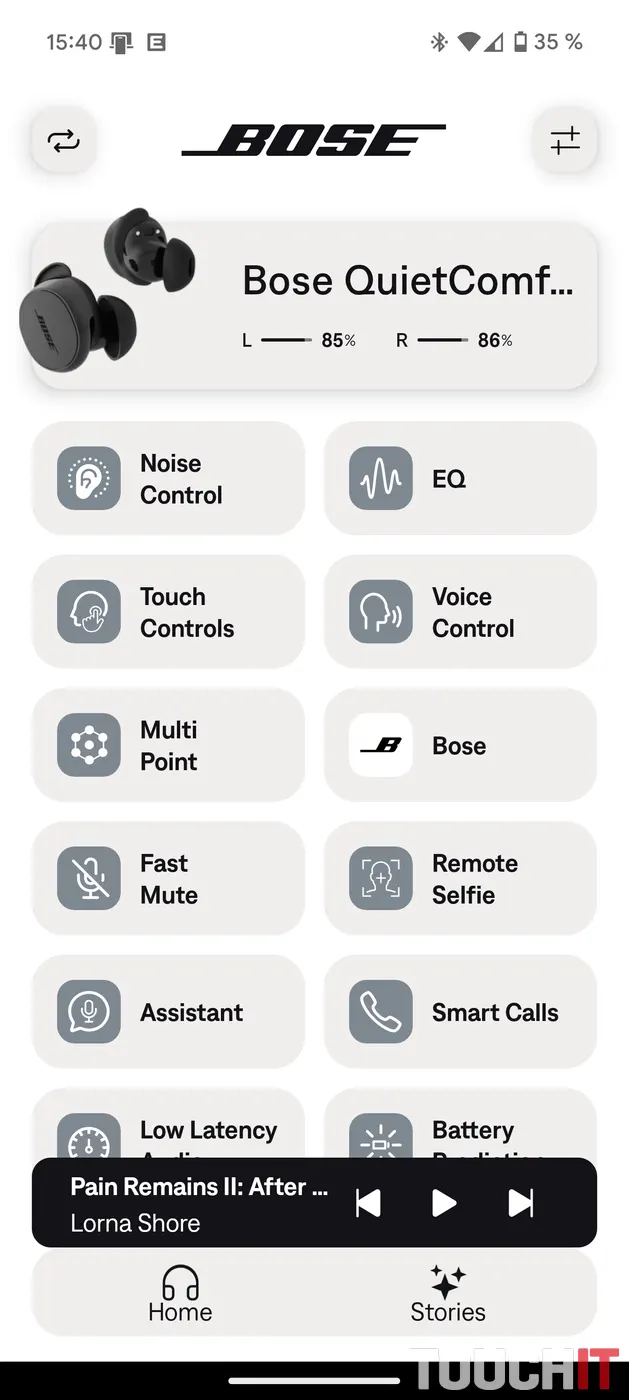Switch to the Home tab
Image resolution: width=629 pixels, height=1400 pixels.
[x=180, y=1293]
